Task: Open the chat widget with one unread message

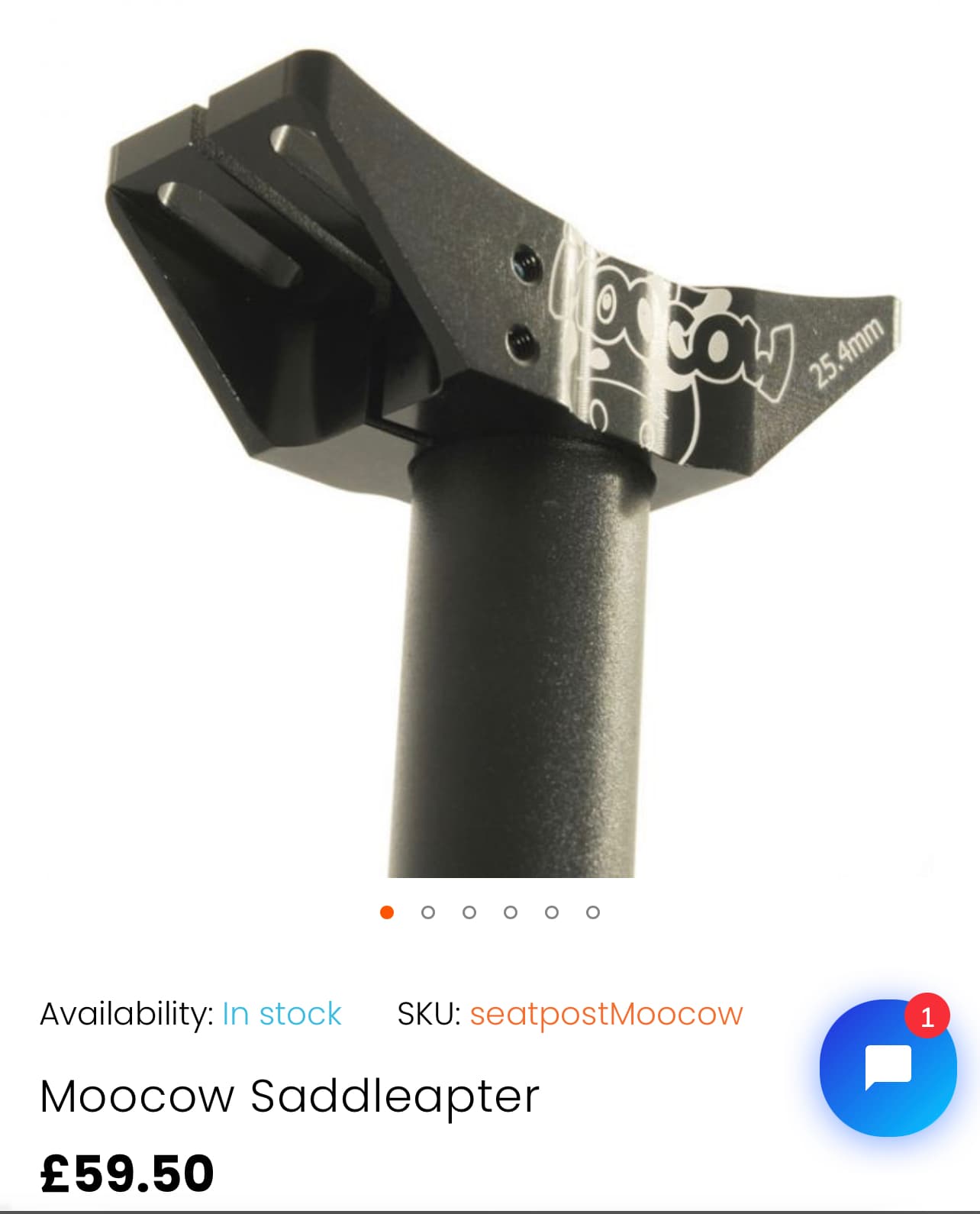Action: pos(888,1067)
